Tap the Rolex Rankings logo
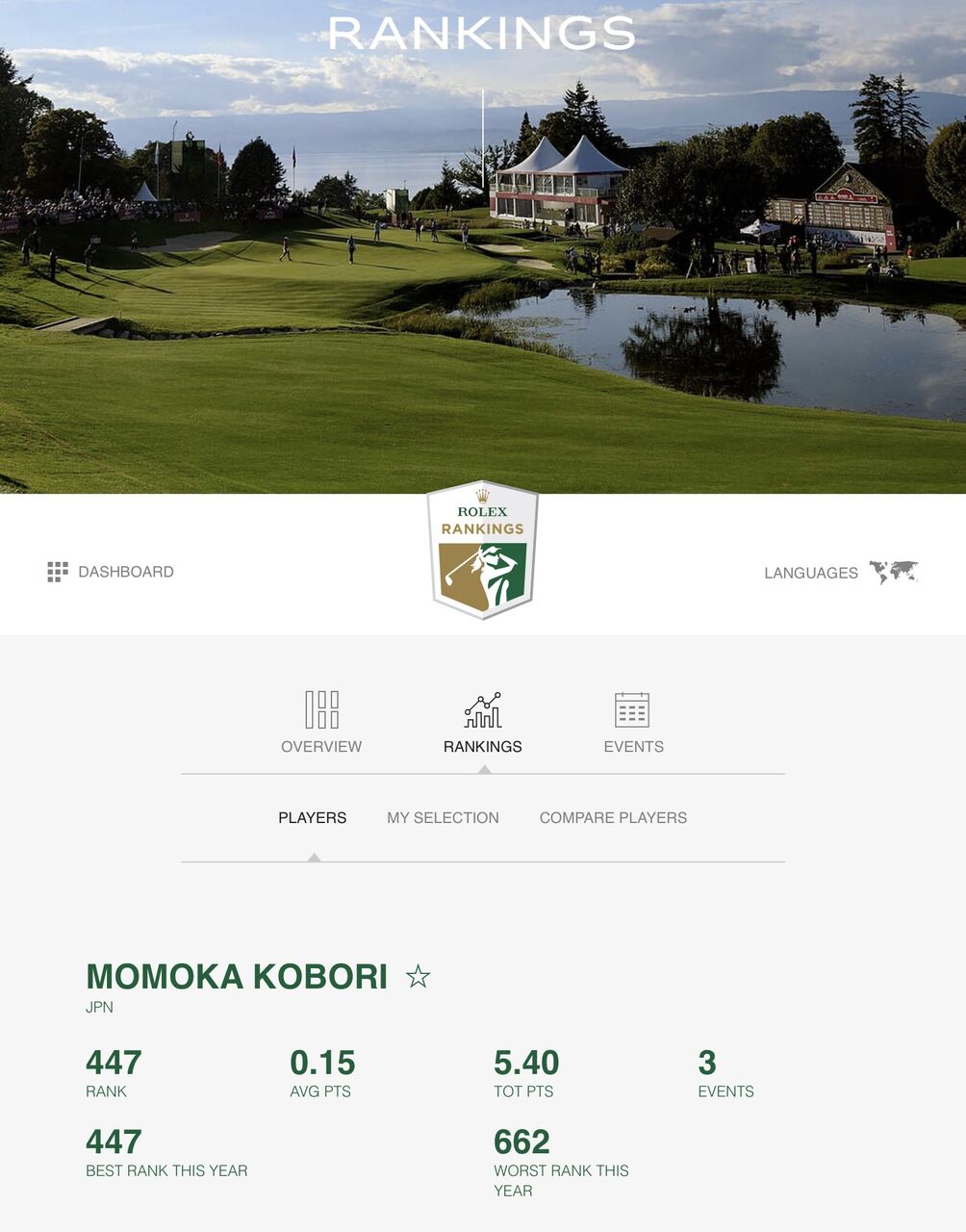This screenshot has height=1232, width=966. coord(482,550)
